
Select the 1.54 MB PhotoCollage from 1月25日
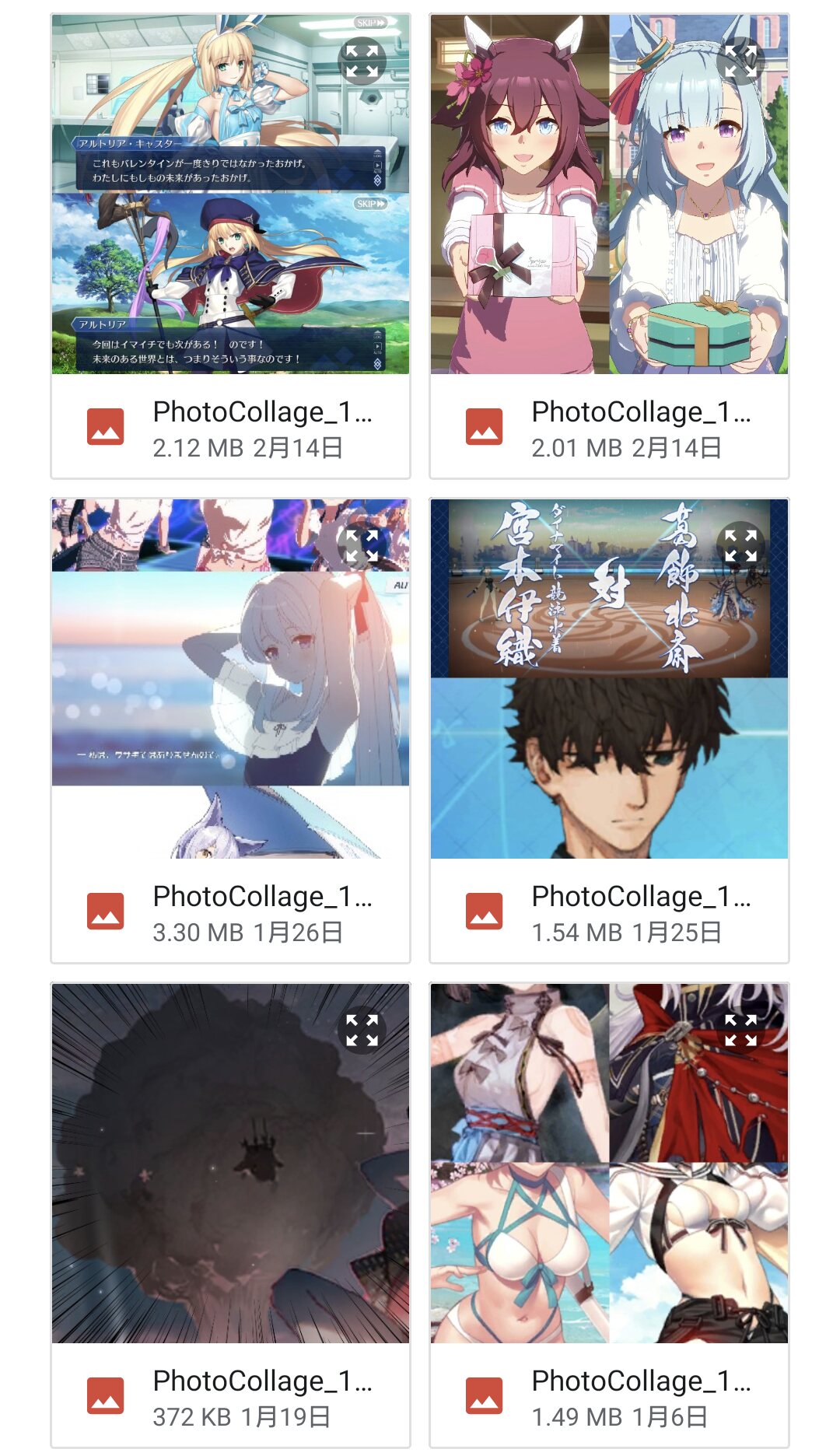coord(610,912)
